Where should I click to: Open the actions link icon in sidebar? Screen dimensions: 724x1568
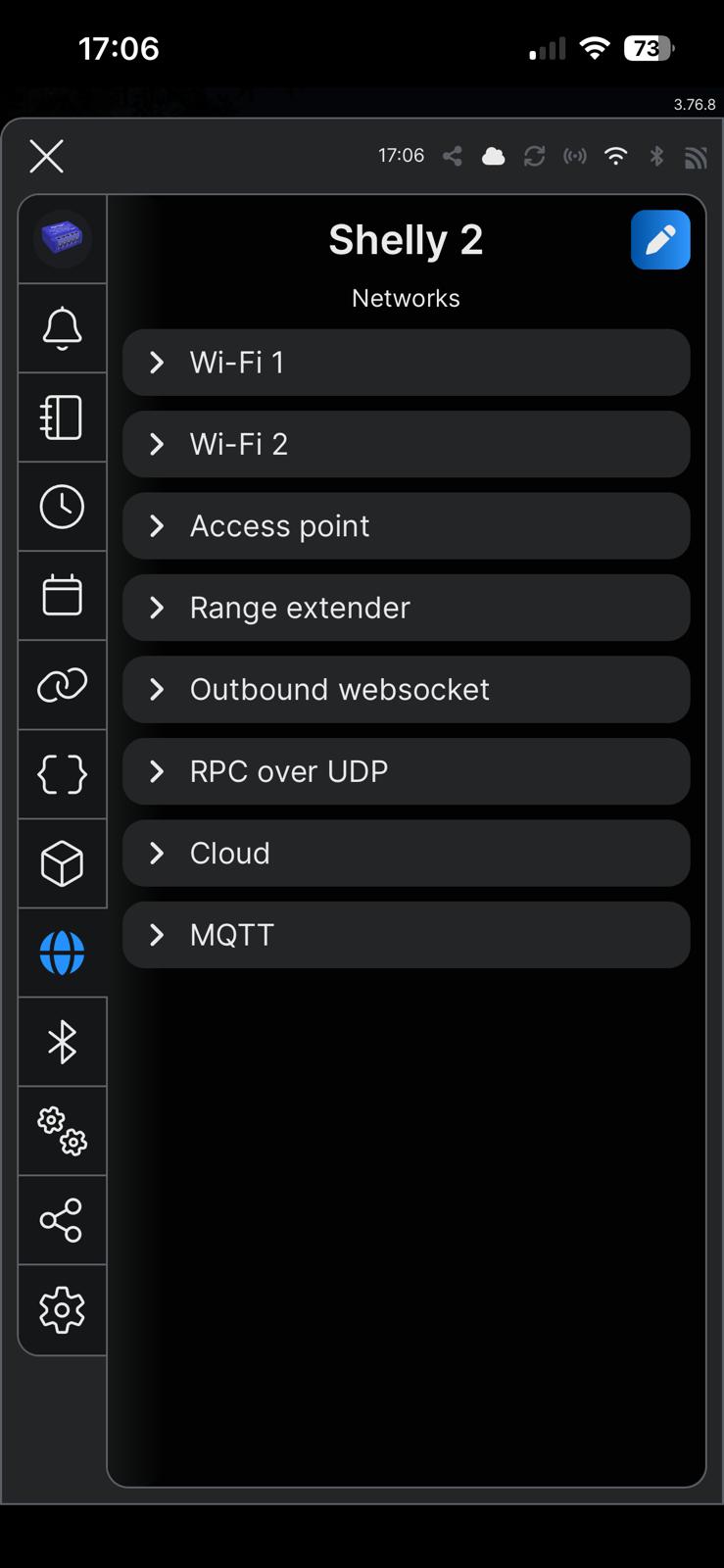pyautogui.click(x=62, y=685)
